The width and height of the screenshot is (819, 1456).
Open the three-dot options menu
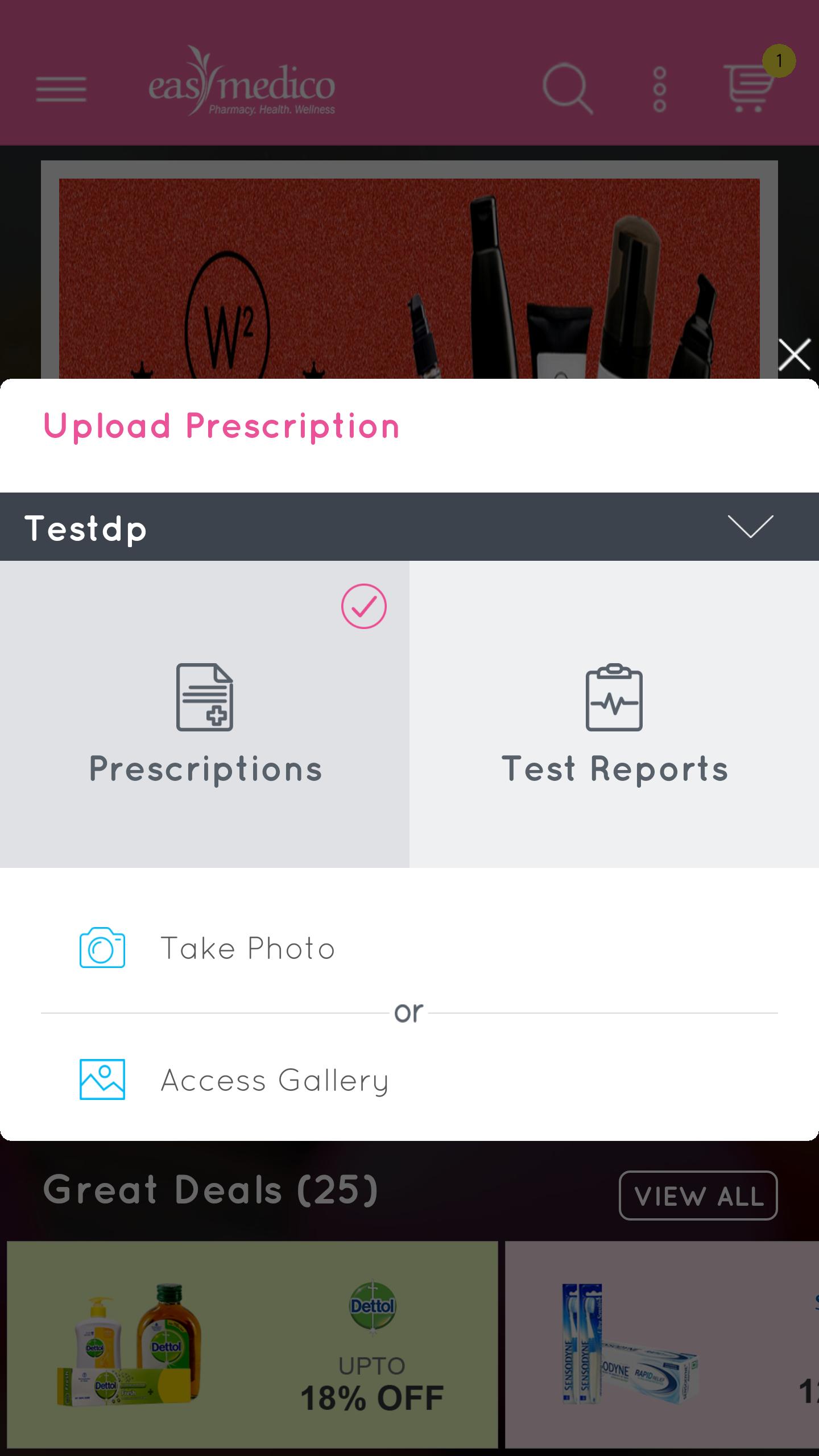pyautogui.click(x=659, y=88)
